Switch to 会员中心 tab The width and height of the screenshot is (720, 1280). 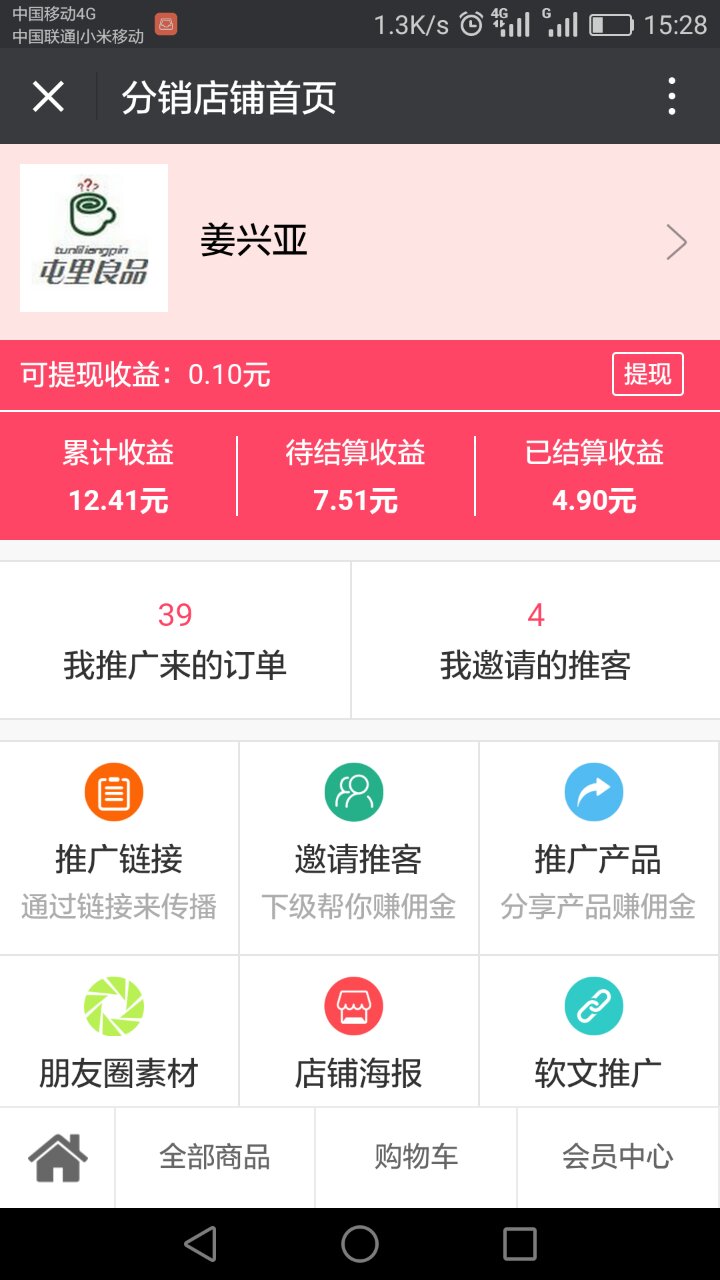tap(618, 1158)
